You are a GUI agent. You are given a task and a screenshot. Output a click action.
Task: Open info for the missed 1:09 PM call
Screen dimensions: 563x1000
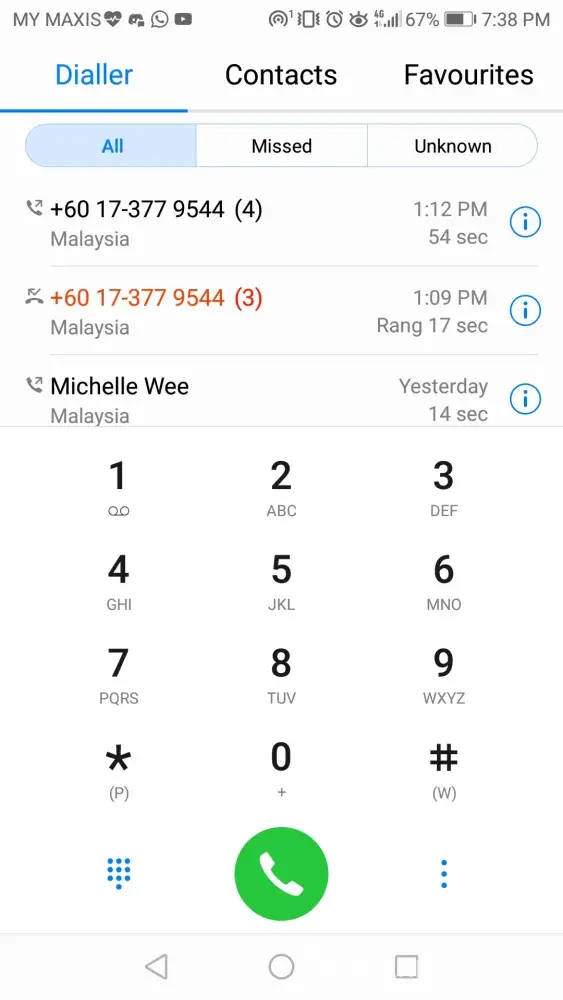click(525, 311)
